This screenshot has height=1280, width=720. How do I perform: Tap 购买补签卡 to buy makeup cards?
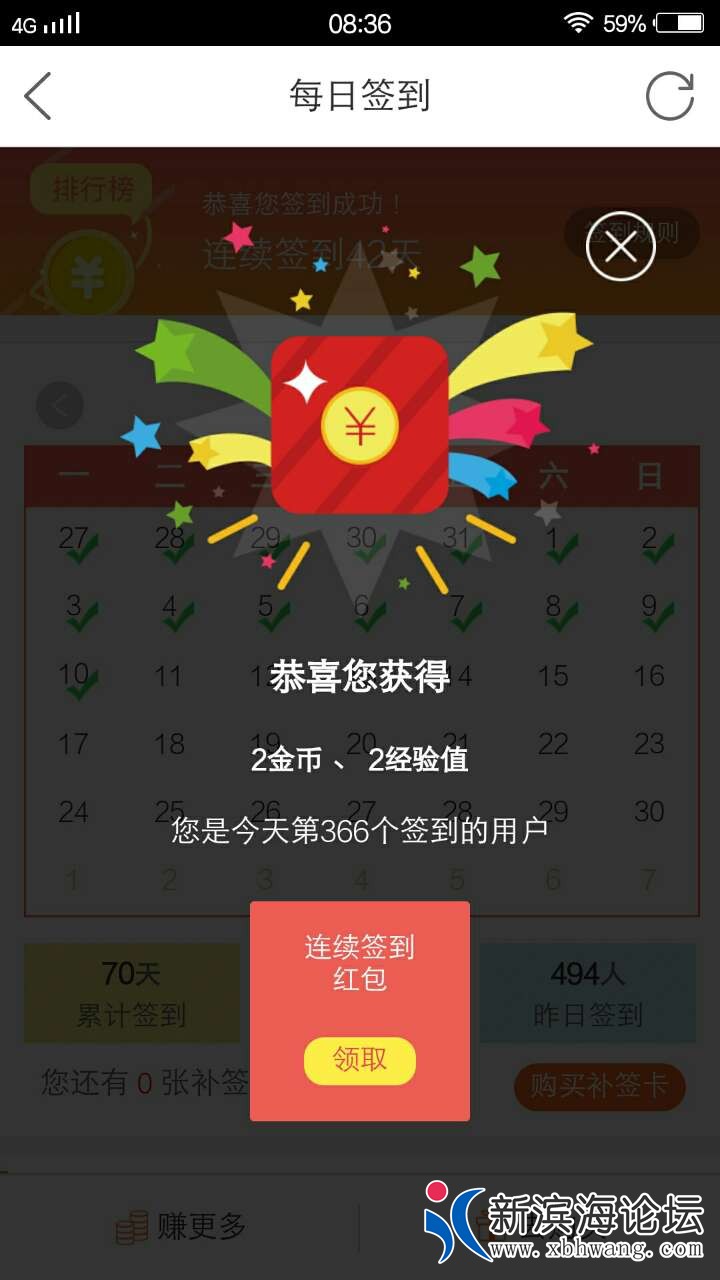(599, 1086)
